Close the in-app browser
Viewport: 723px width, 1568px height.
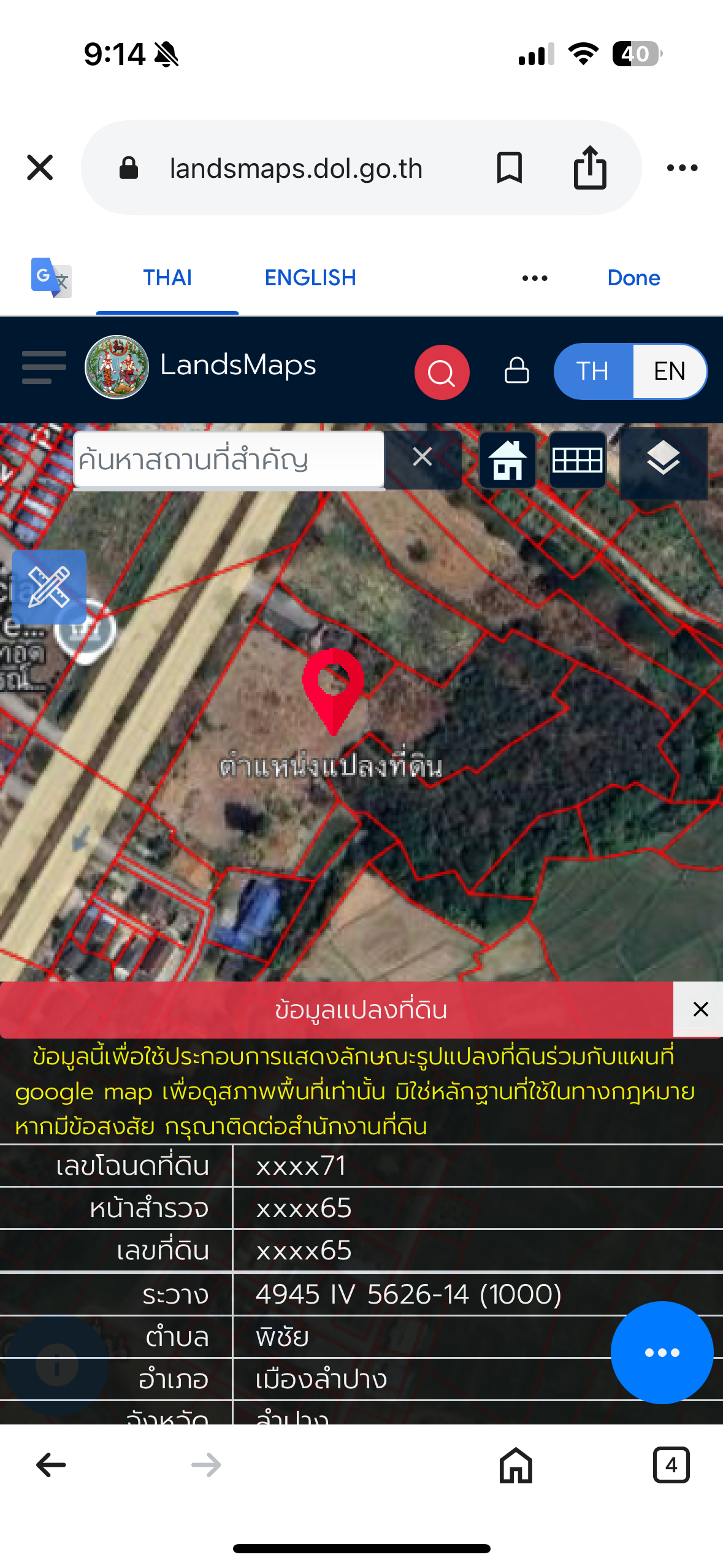40,167
